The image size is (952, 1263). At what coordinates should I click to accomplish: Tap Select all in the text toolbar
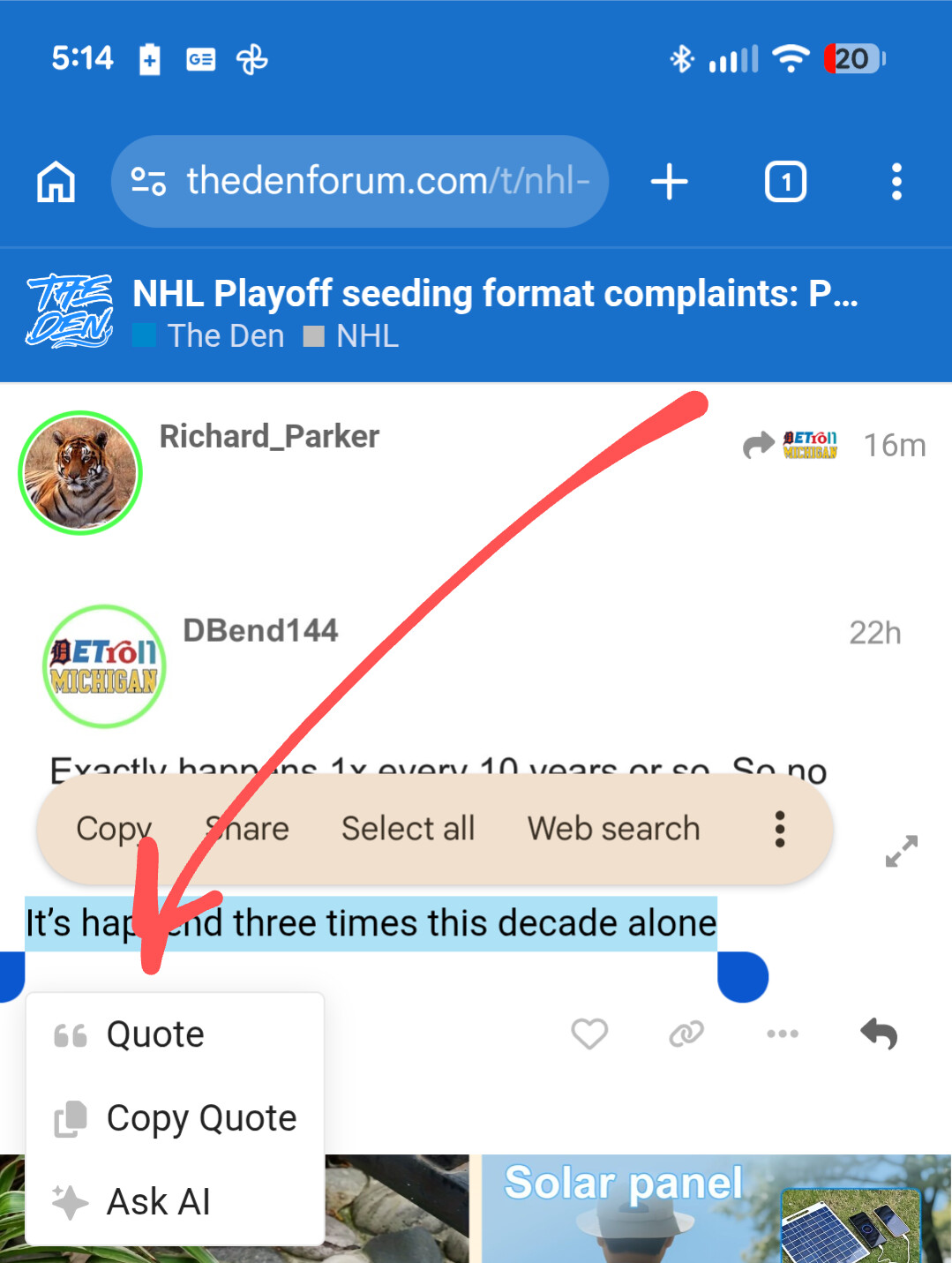pos(408,828)
